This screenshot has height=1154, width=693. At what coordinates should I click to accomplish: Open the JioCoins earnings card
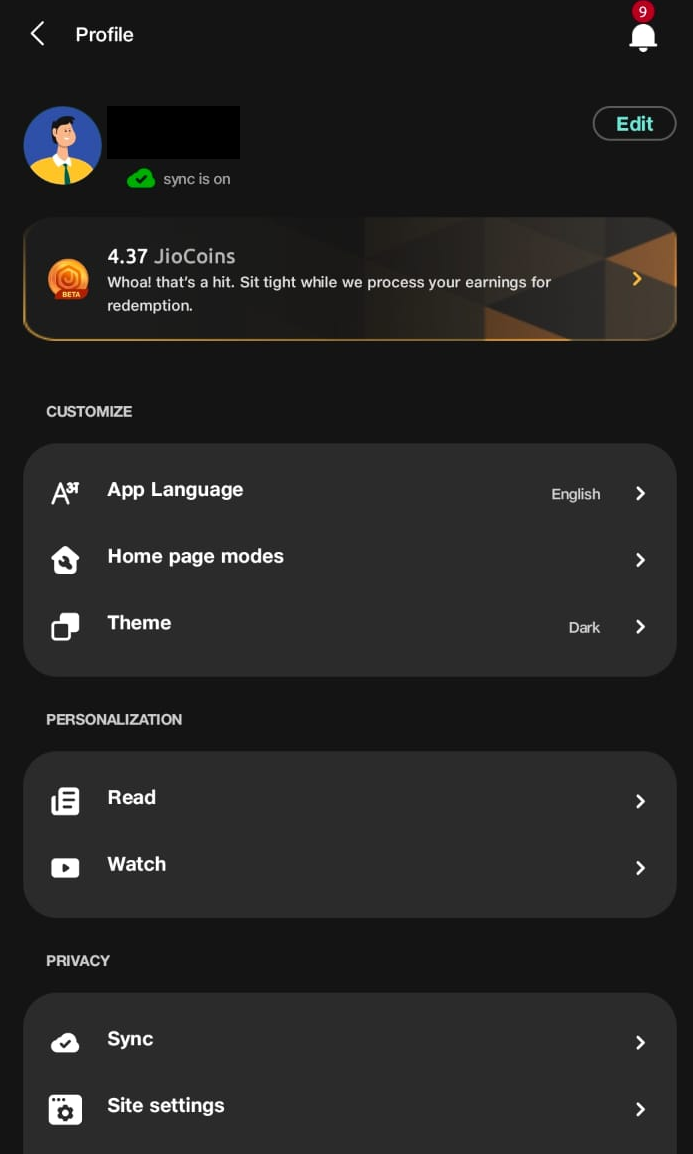(x=349, y=280)
